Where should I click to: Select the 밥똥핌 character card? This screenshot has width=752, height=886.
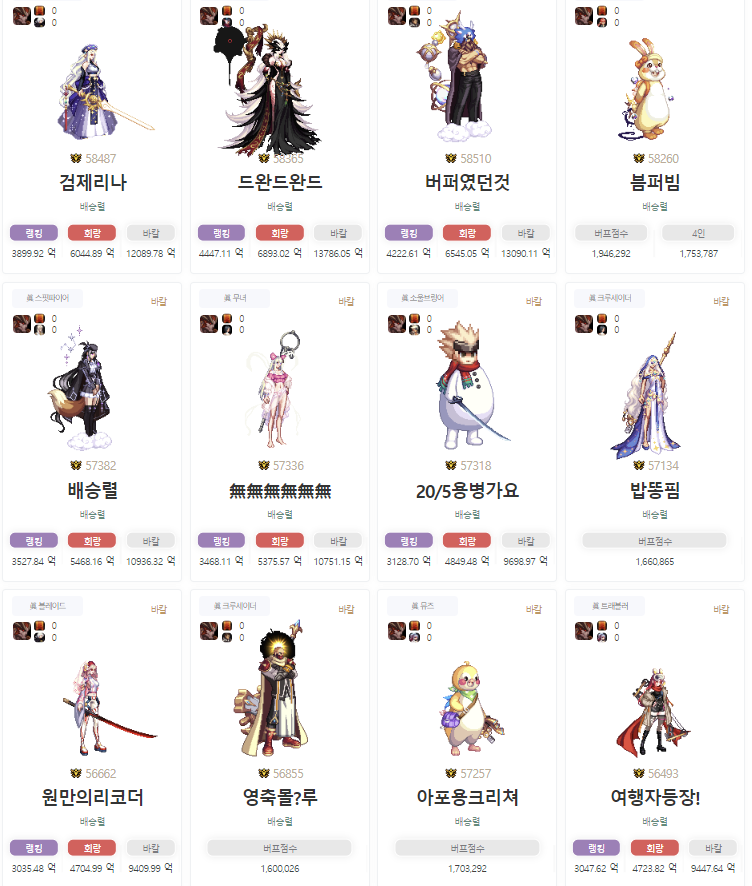pos(655,490)
